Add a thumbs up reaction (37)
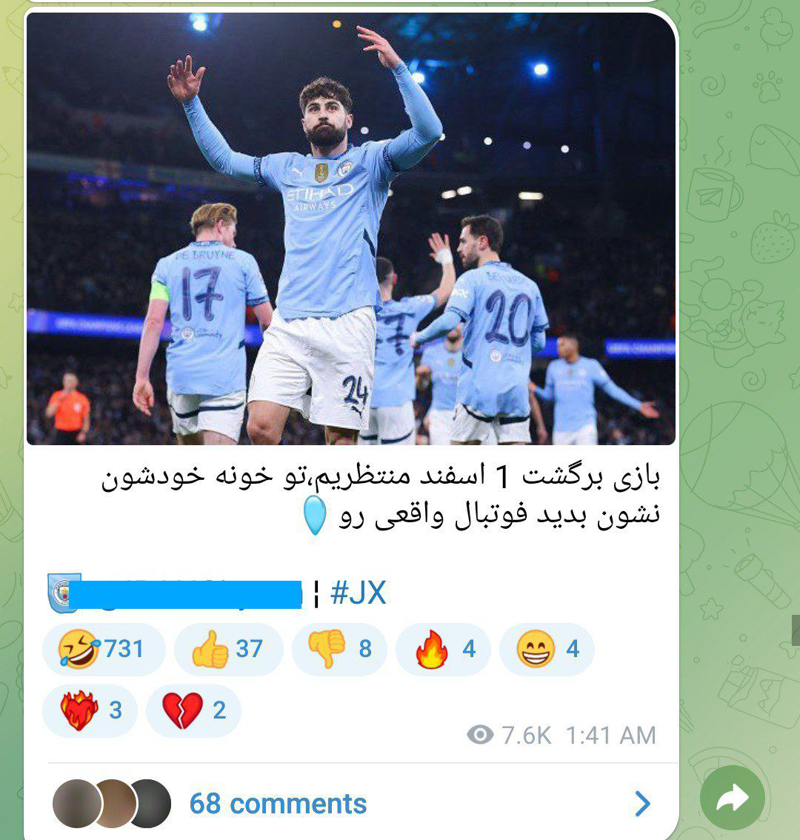Image resolution: width=800 pixels, height=840 pixels. point(228,649)
